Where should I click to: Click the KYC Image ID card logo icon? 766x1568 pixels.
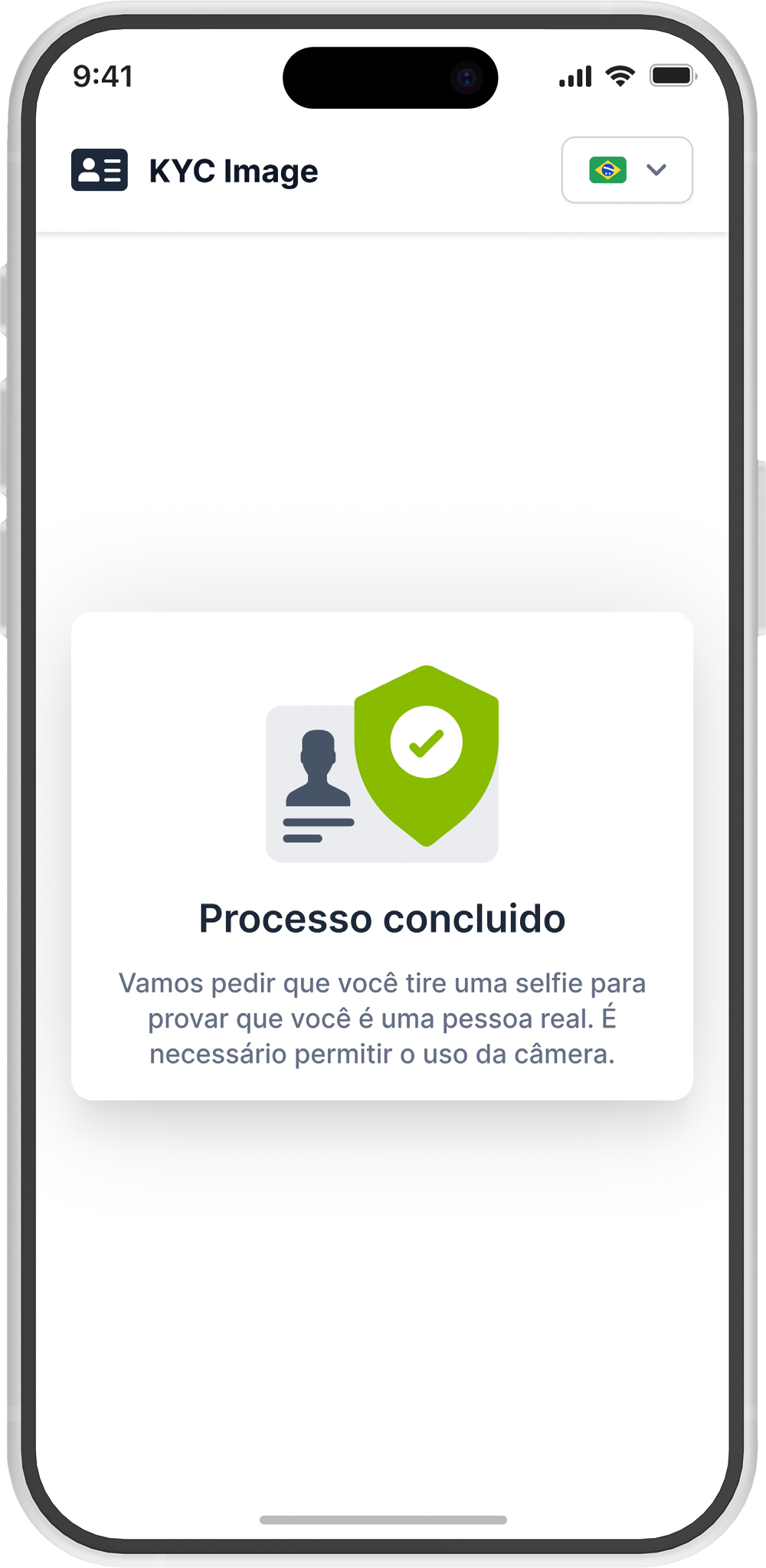coord(100,170)
